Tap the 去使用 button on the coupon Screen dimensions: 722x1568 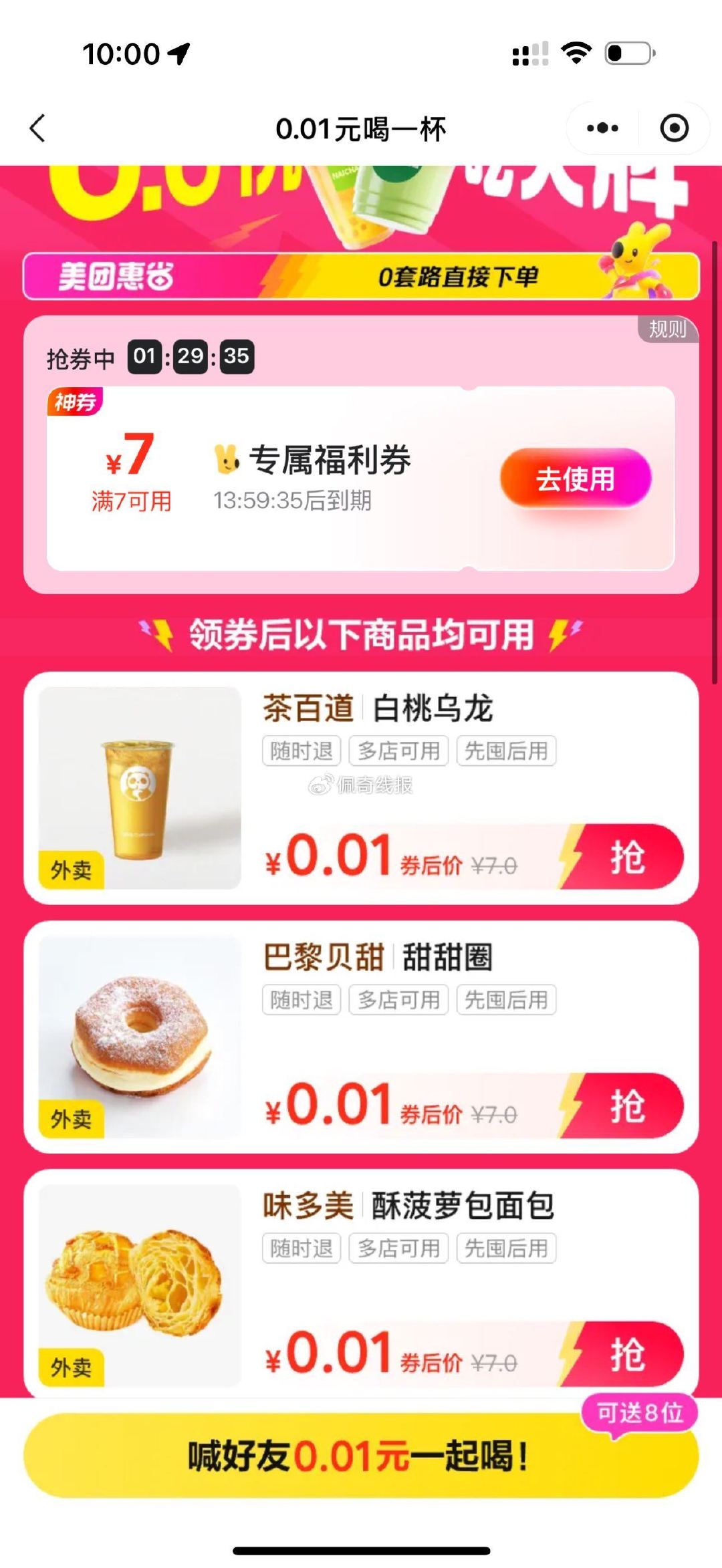pos(579,480)
